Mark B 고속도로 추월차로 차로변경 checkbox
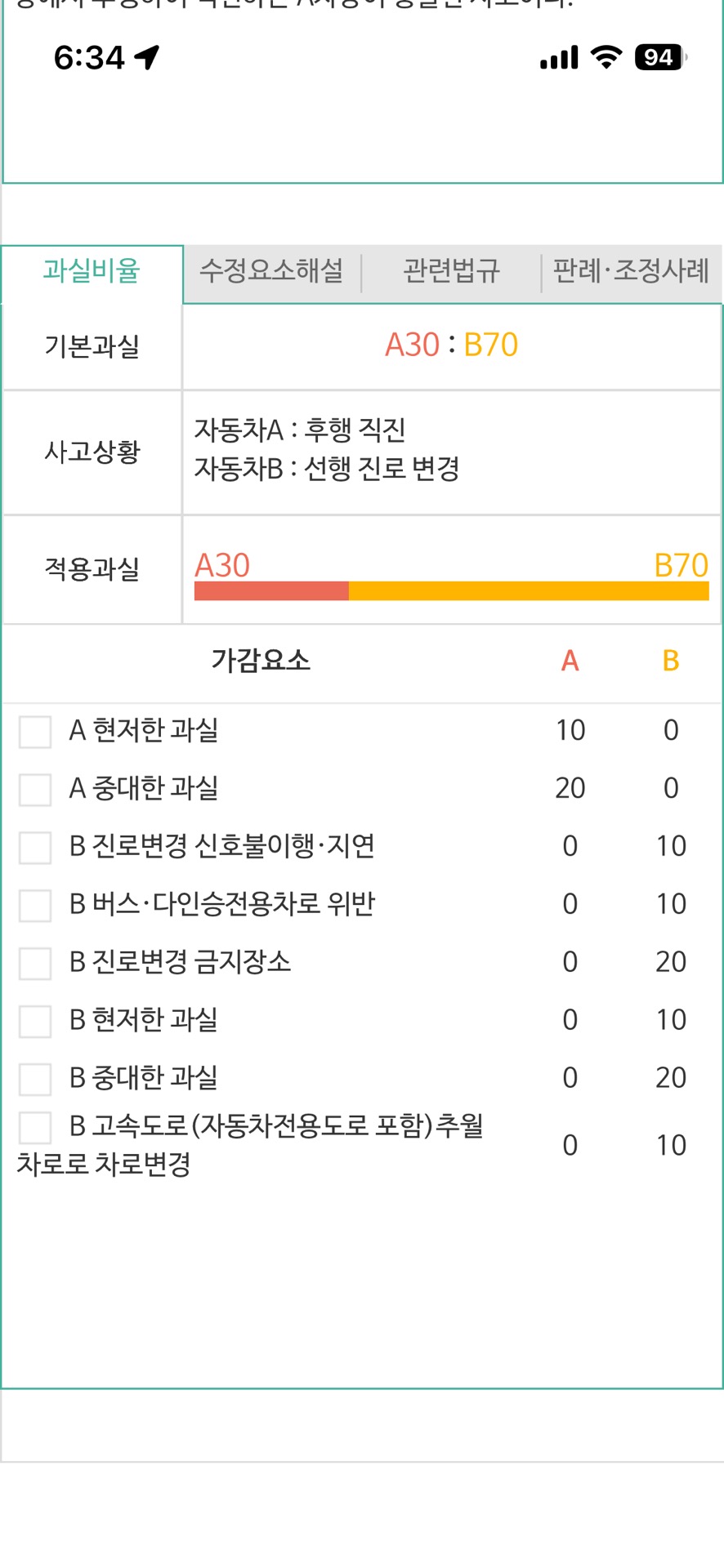The height and width of the screenshot is (1568, 724). click(x=35, y=1128)
